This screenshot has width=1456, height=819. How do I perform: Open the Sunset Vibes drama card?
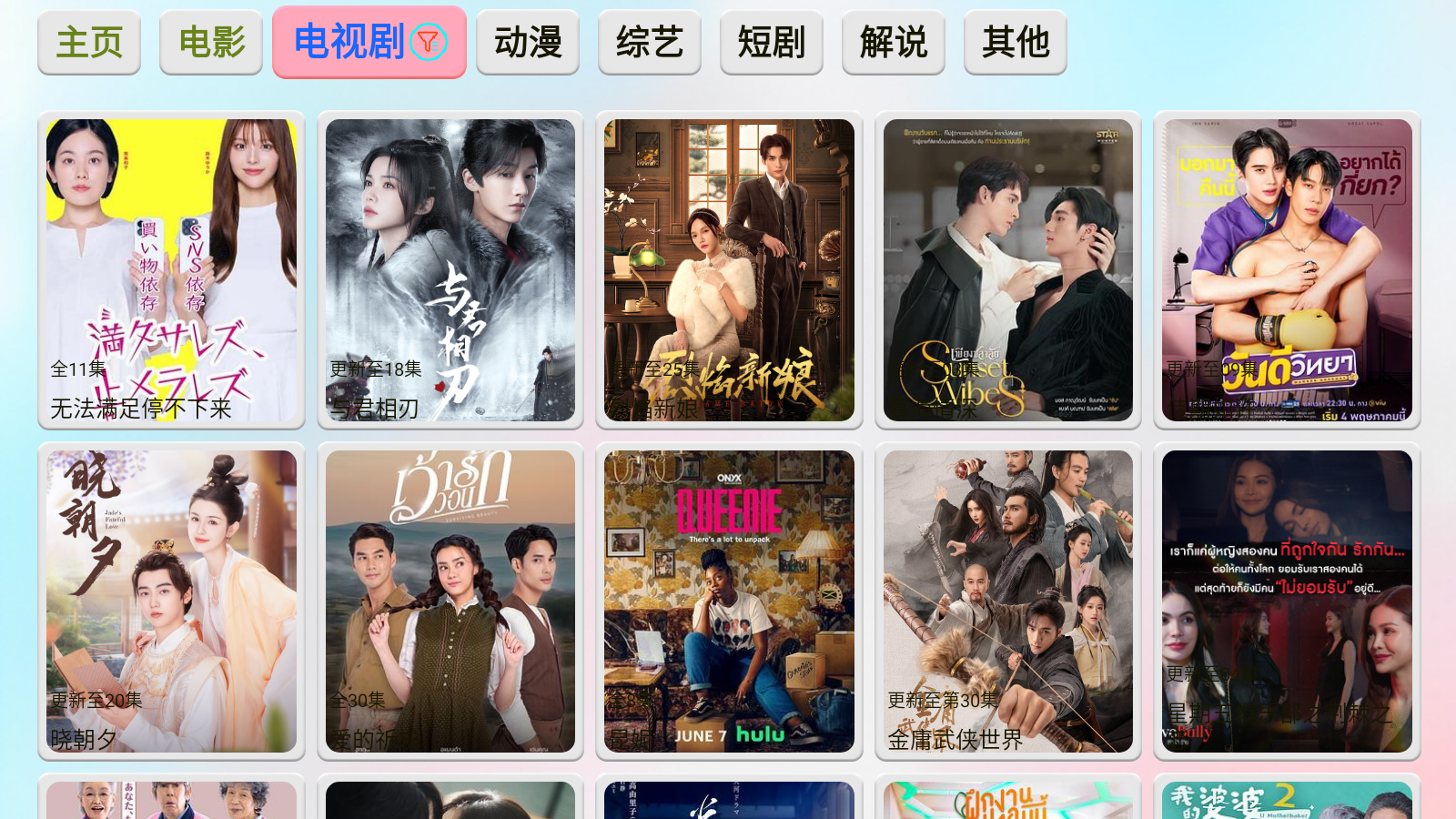point(1008,270)
